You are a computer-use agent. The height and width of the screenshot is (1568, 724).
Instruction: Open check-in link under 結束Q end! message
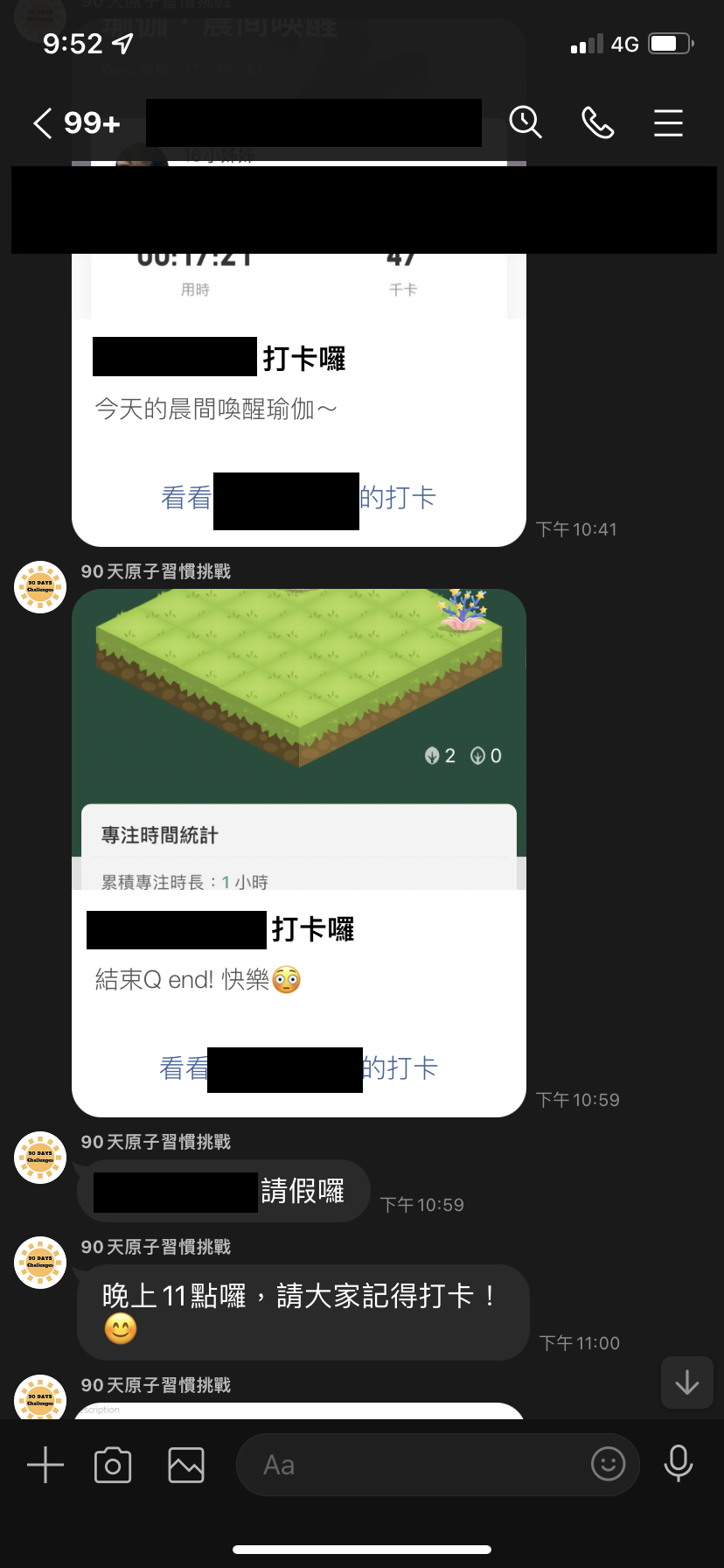click(x=298, y=1068)
